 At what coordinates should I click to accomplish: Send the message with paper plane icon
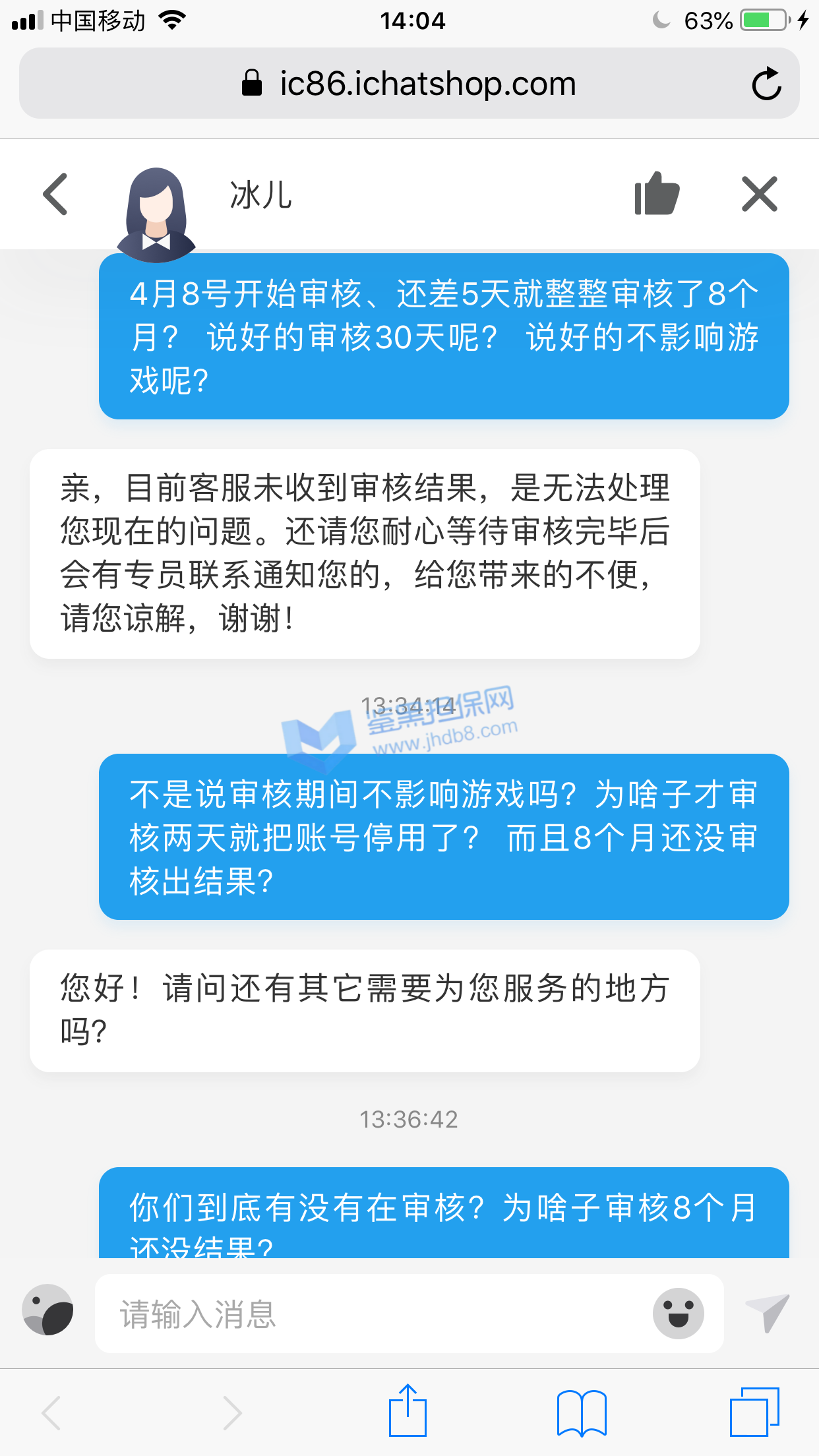tap(768, 1312)
